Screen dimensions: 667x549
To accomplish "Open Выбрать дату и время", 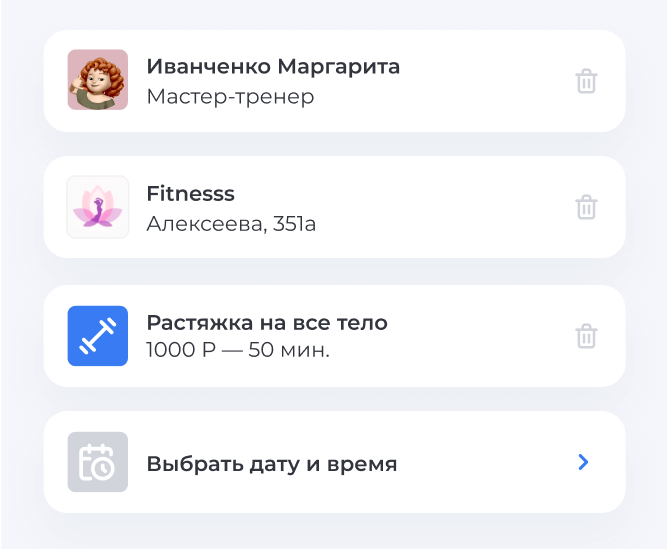I will (x=334, y=463).
